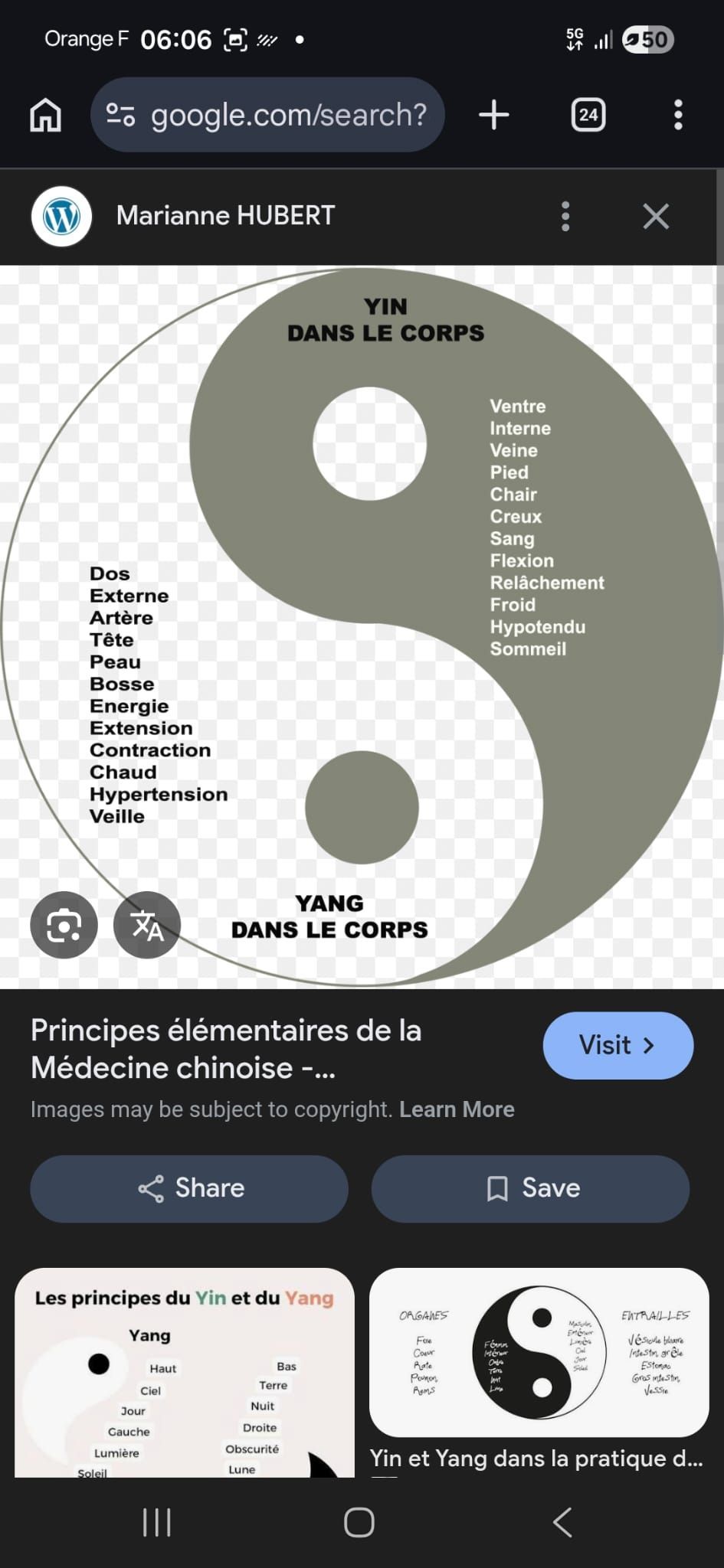Image resolution: width=724 pixels, height=1568 pixels.
Task: Translate the text in the image
Action: pyautogui.click(x=147, y=925)
